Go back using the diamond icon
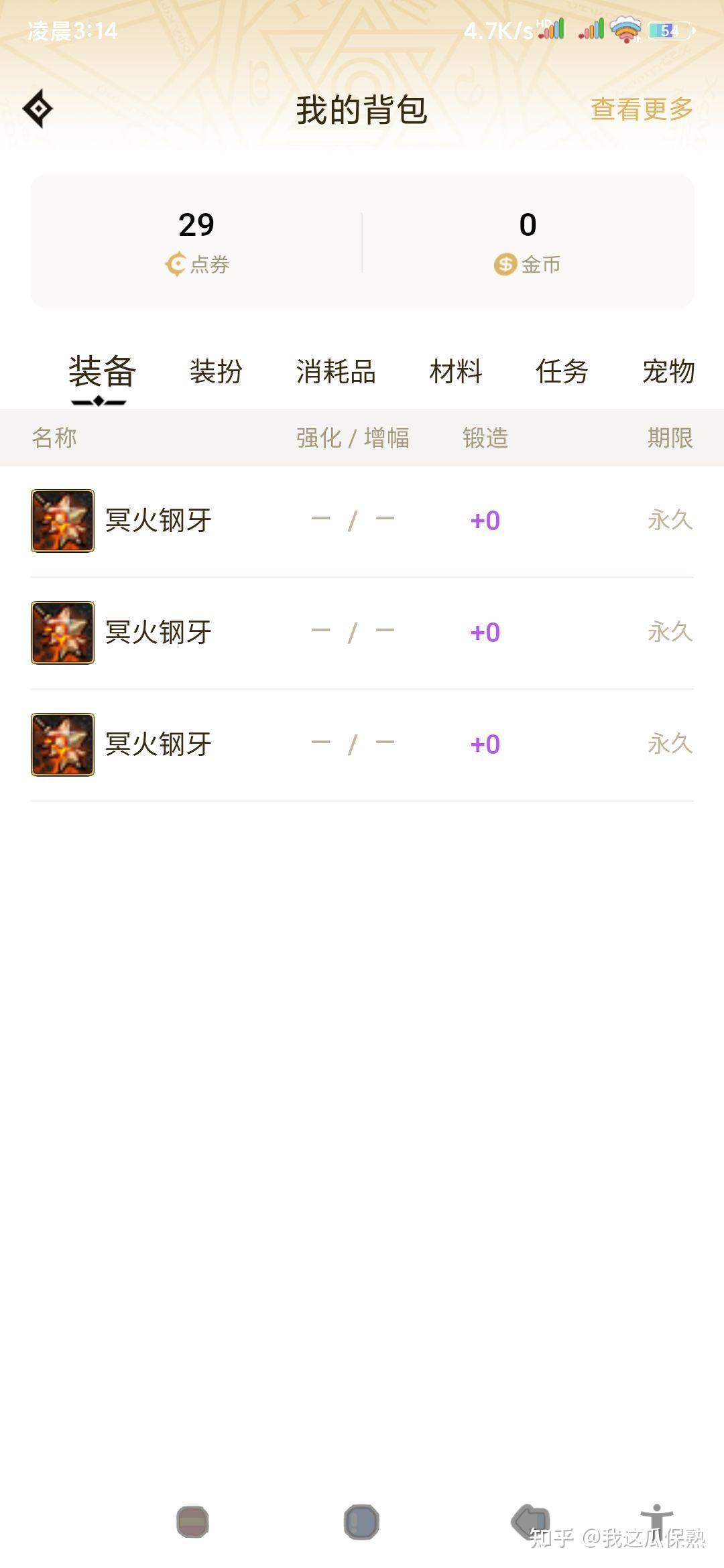724x1568 pixels. pyautogui.click(x=38, y=109)
